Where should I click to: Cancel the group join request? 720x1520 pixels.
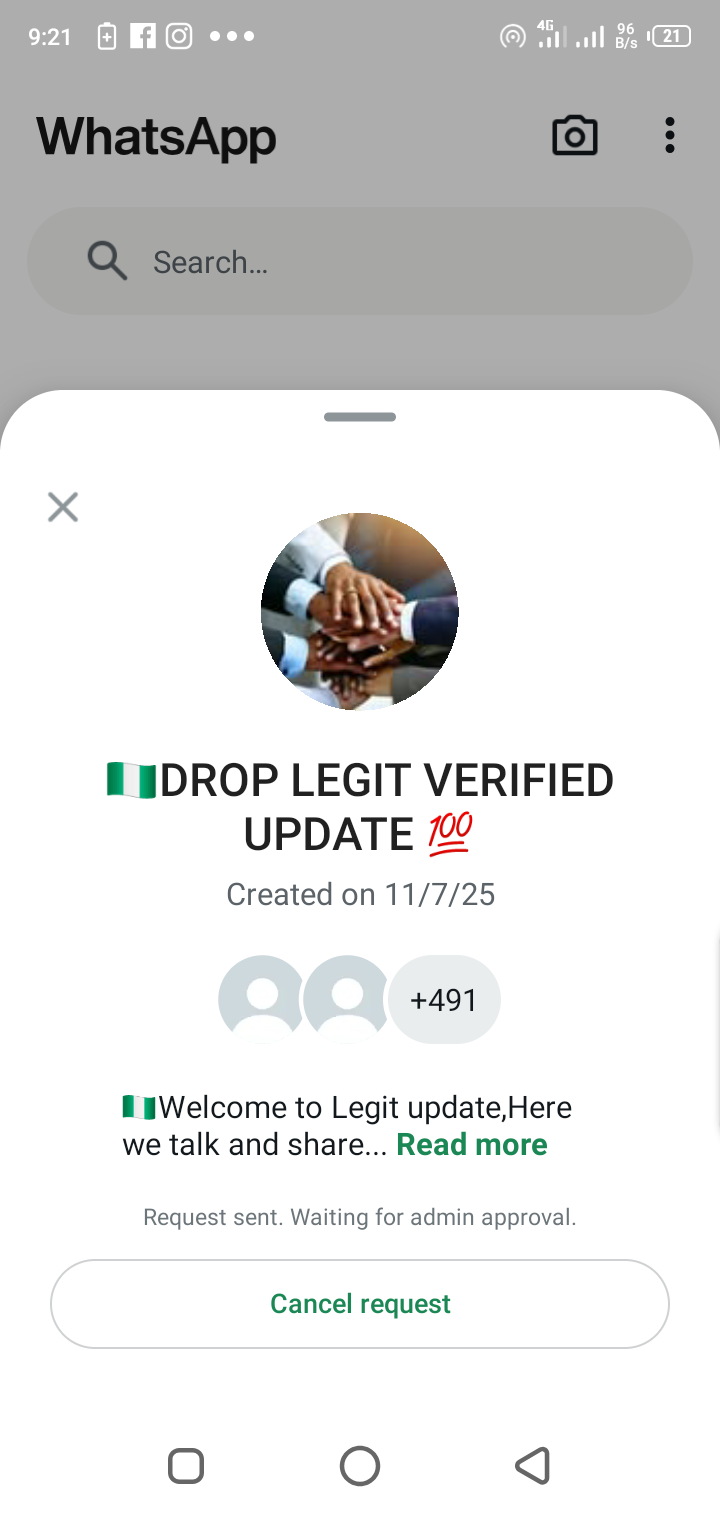[360, 1303]
